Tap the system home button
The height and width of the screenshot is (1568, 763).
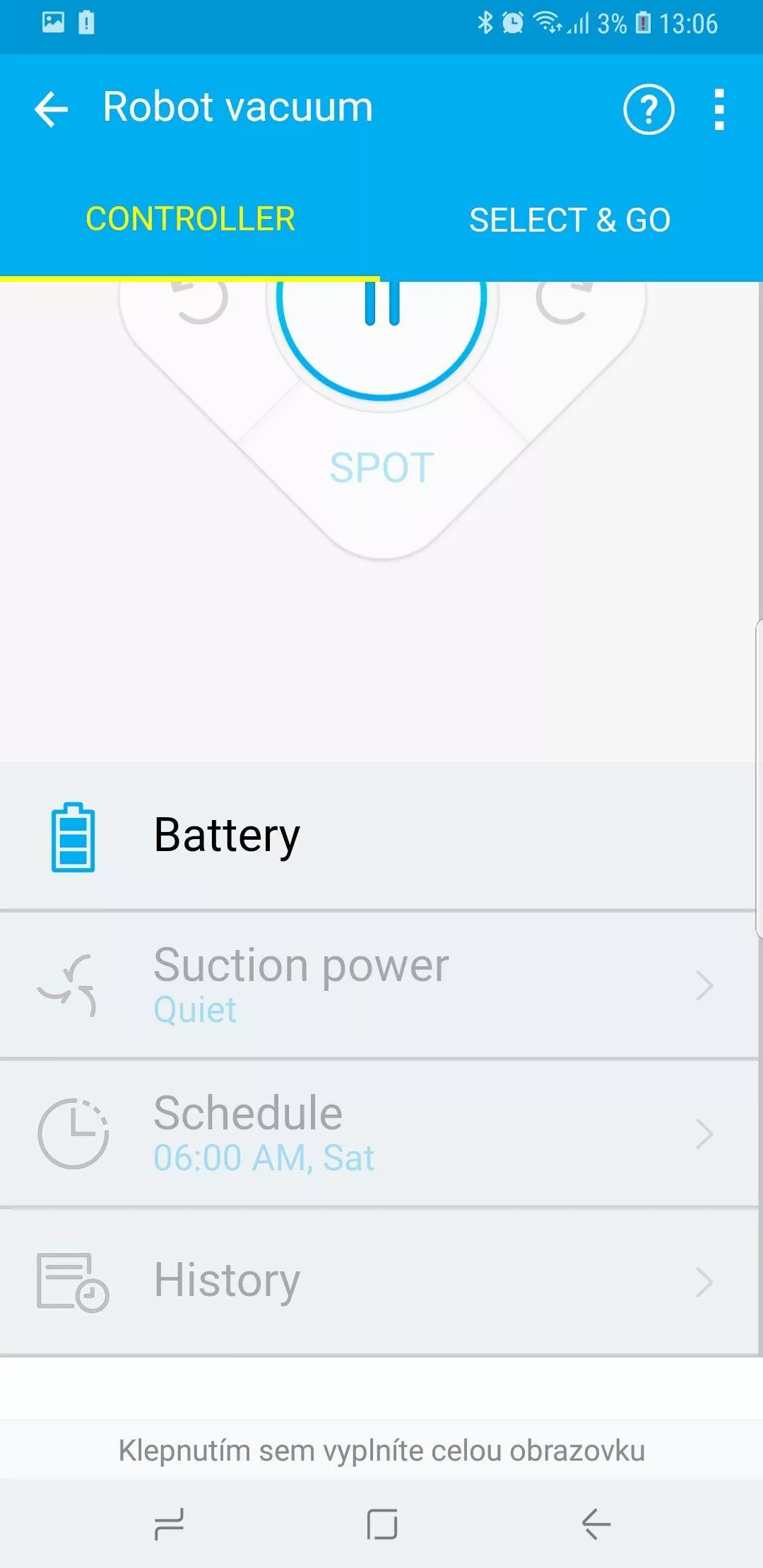click(382, 1524)
